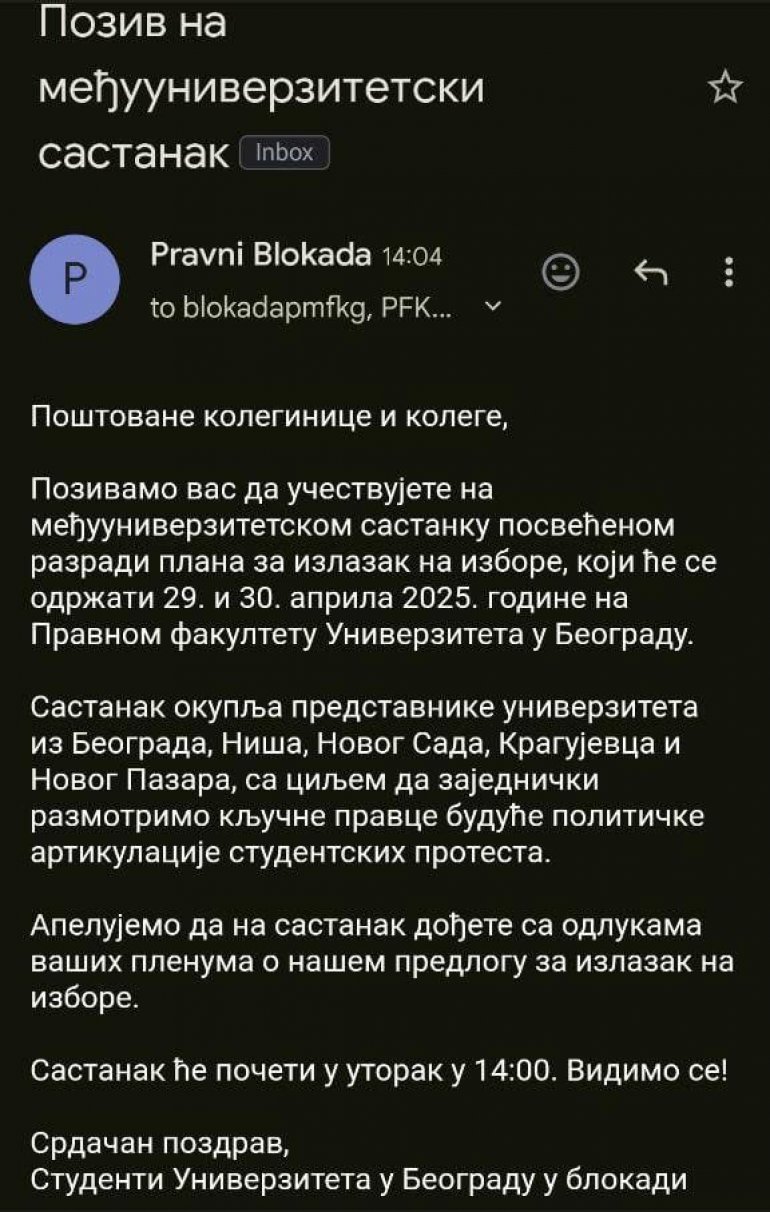The height and width of the screenshot is (1212, 770).
Task: Expand the recipient details chevron
Action: pyautogui.click(x=491, y=309)
